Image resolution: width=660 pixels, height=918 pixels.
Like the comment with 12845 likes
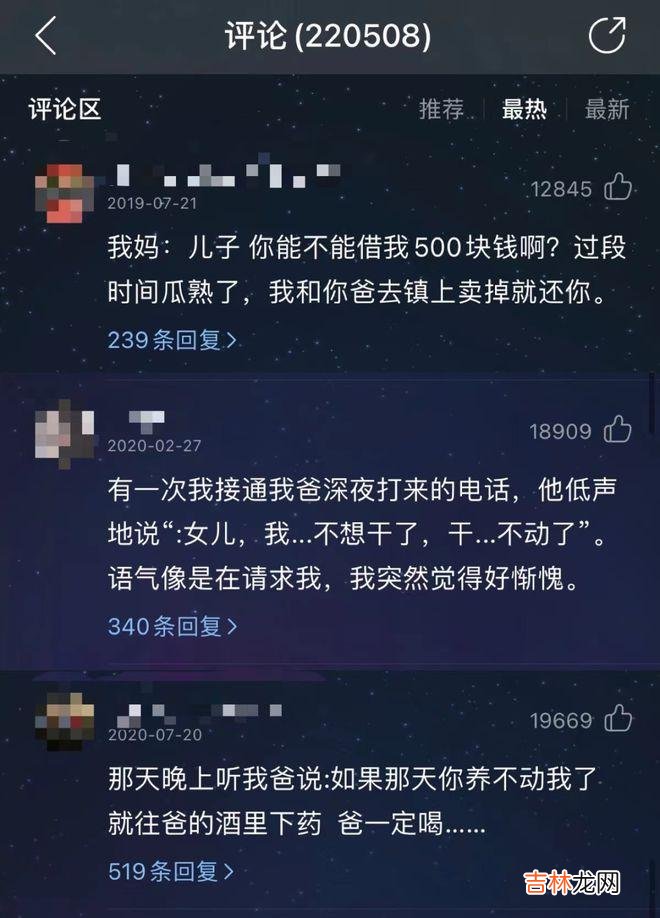point(619,188)
